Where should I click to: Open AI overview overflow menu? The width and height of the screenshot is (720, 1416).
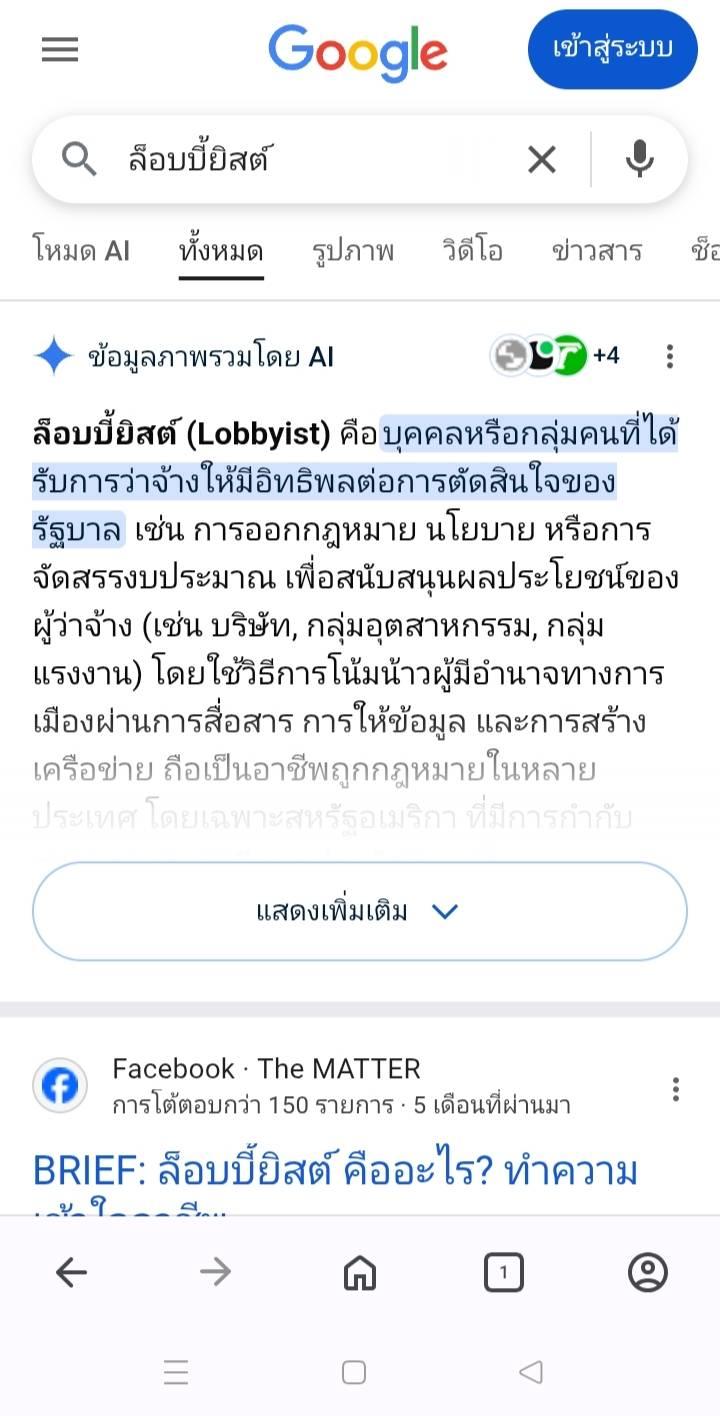point(670,356)
